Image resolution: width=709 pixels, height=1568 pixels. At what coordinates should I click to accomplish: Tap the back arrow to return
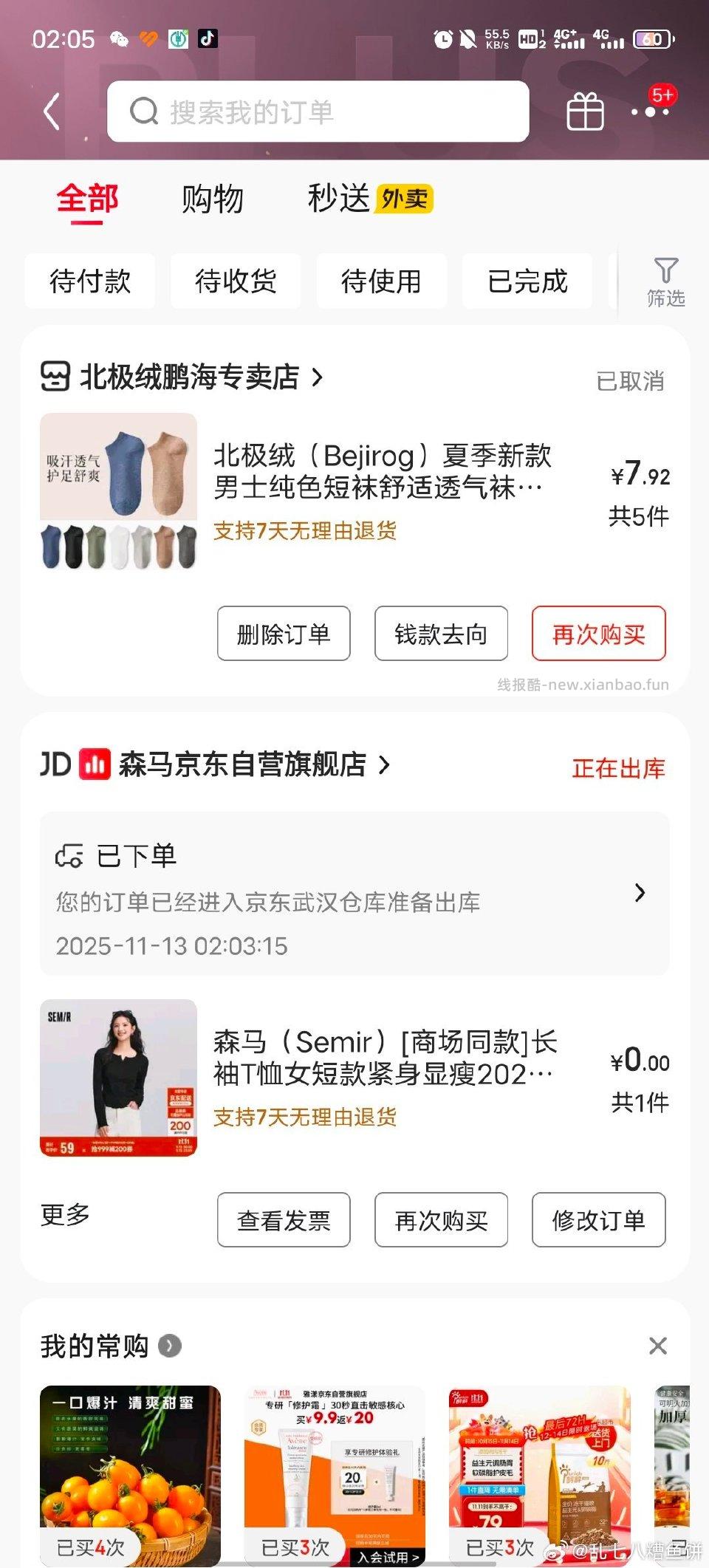(50, 111)
